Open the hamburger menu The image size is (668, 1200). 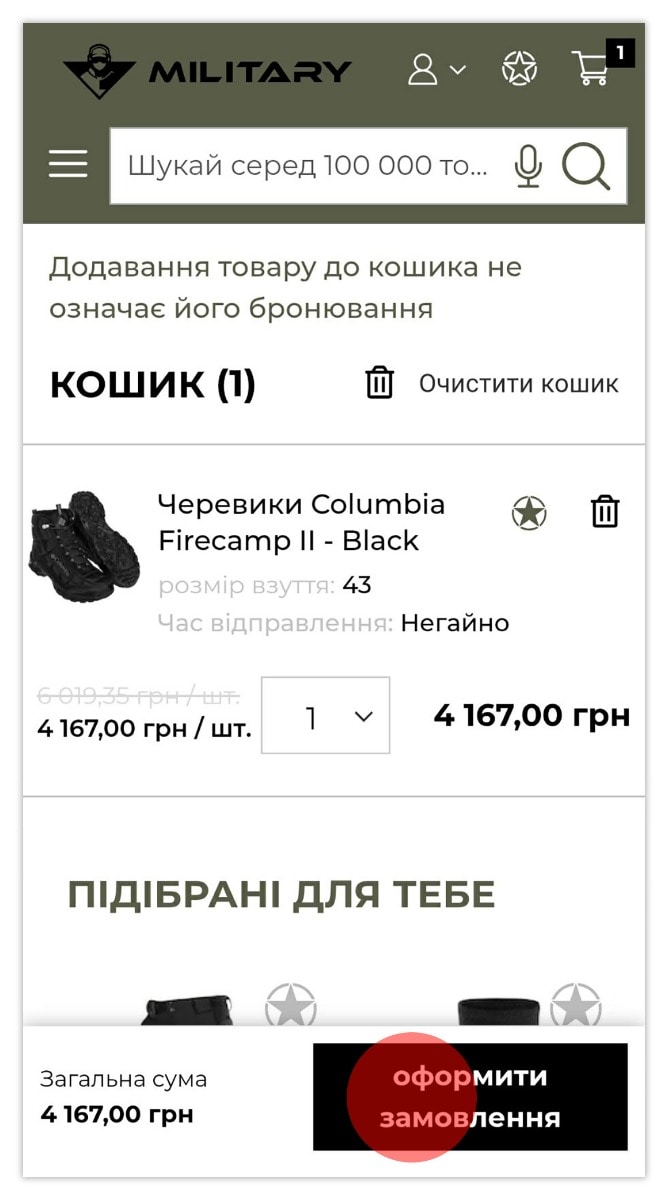[x=68, y=165]
